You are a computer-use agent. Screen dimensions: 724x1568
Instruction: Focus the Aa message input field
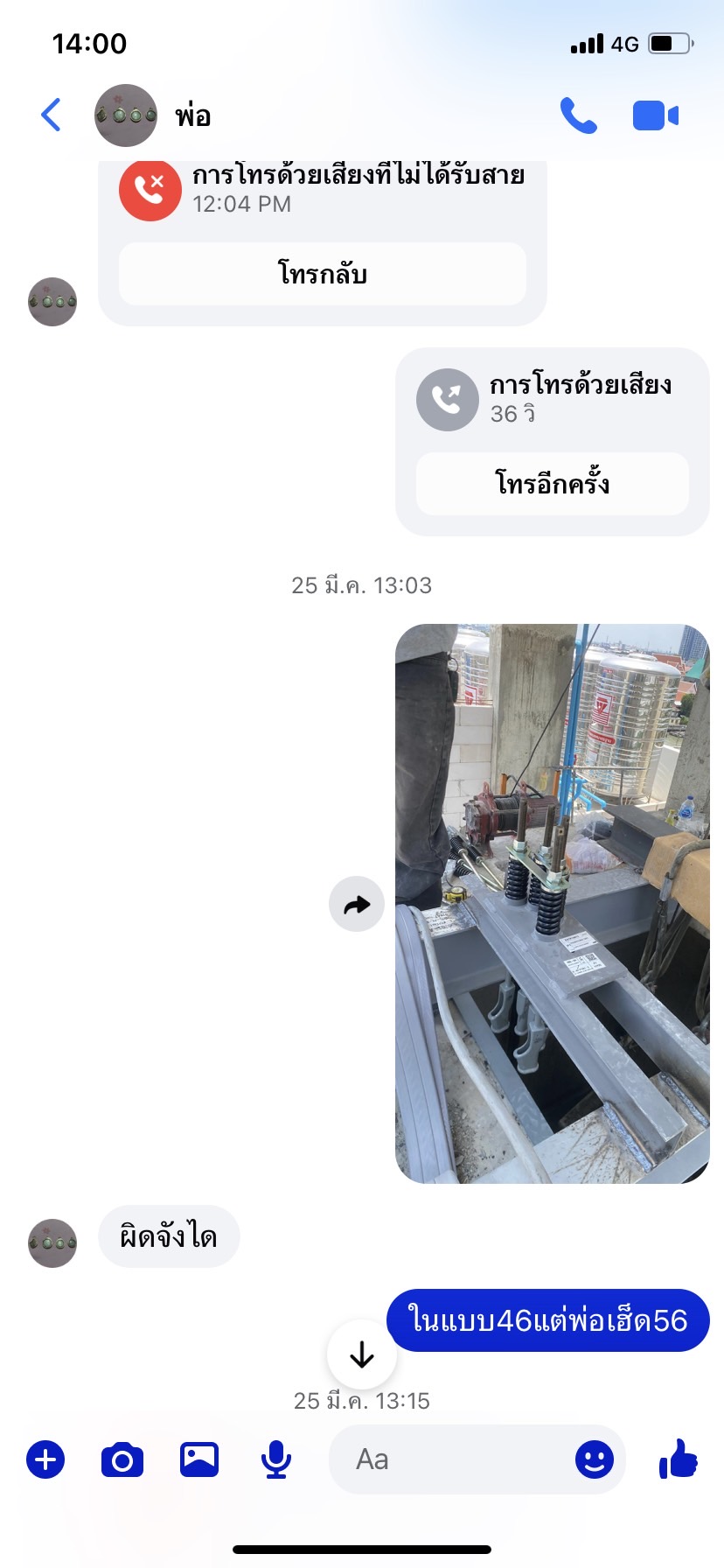[x=446, y=1459]
